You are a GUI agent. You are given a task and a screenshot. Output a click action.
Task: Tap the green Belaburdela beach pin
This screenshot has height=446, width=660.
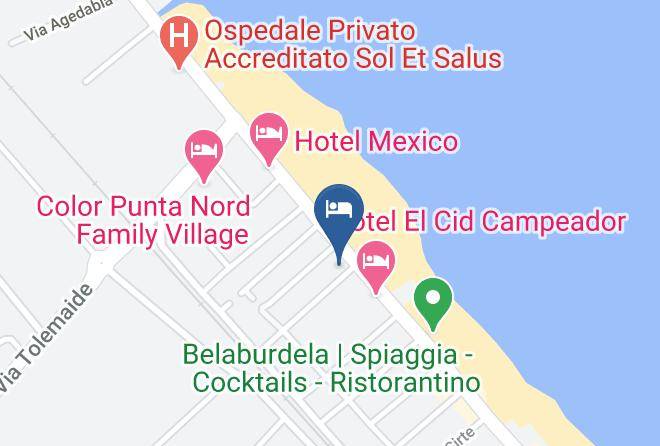click(433, 304)
